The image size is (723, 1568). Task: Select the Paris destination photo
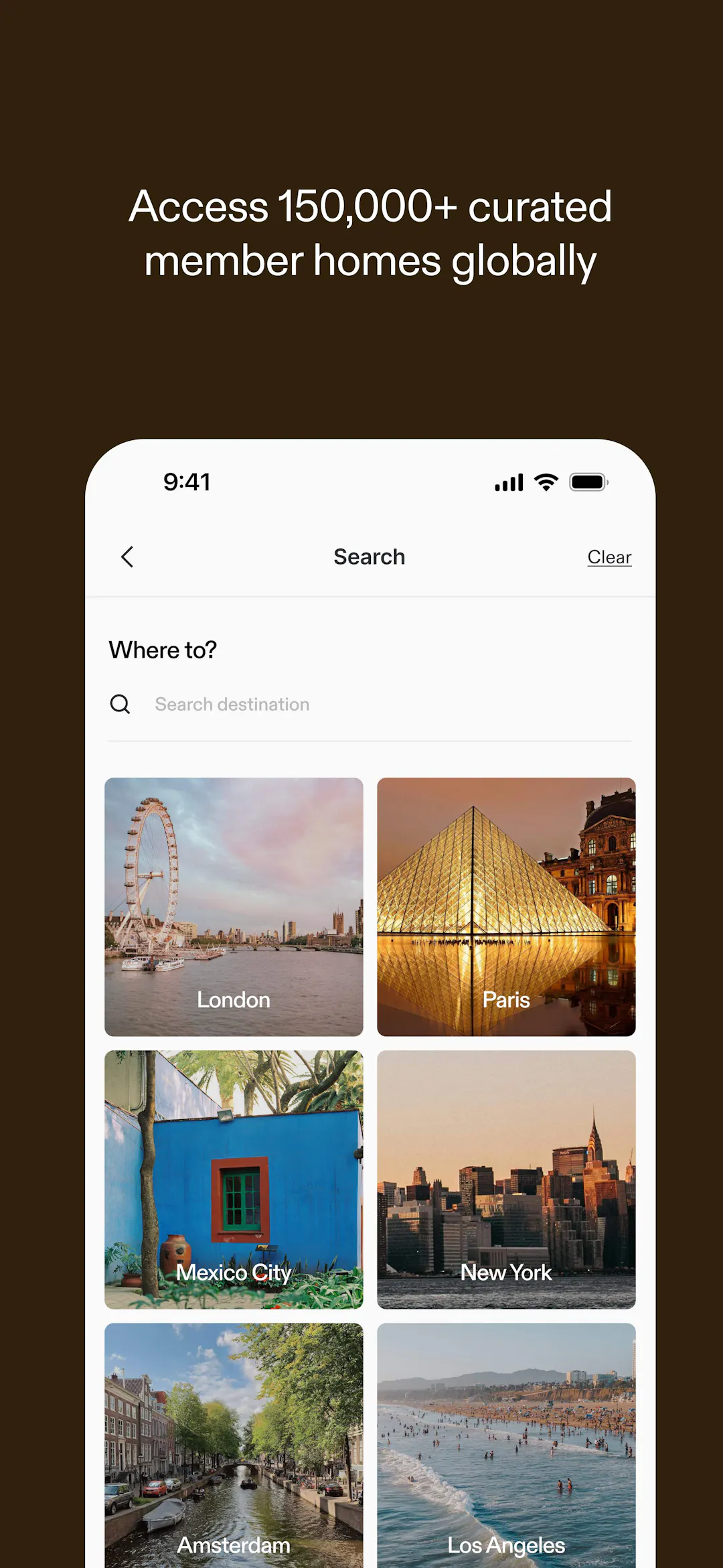point(506,904)
